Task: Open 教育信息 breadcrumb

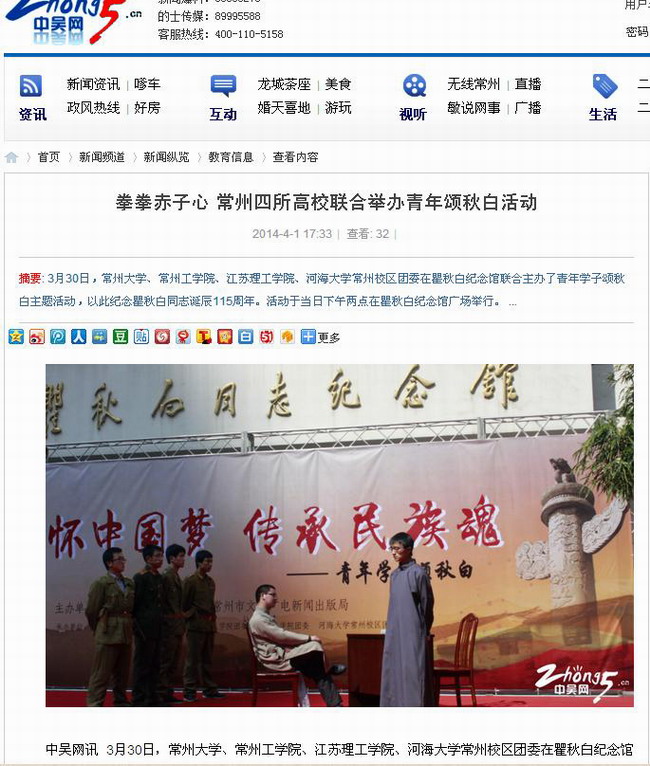Action: [231, 157]
